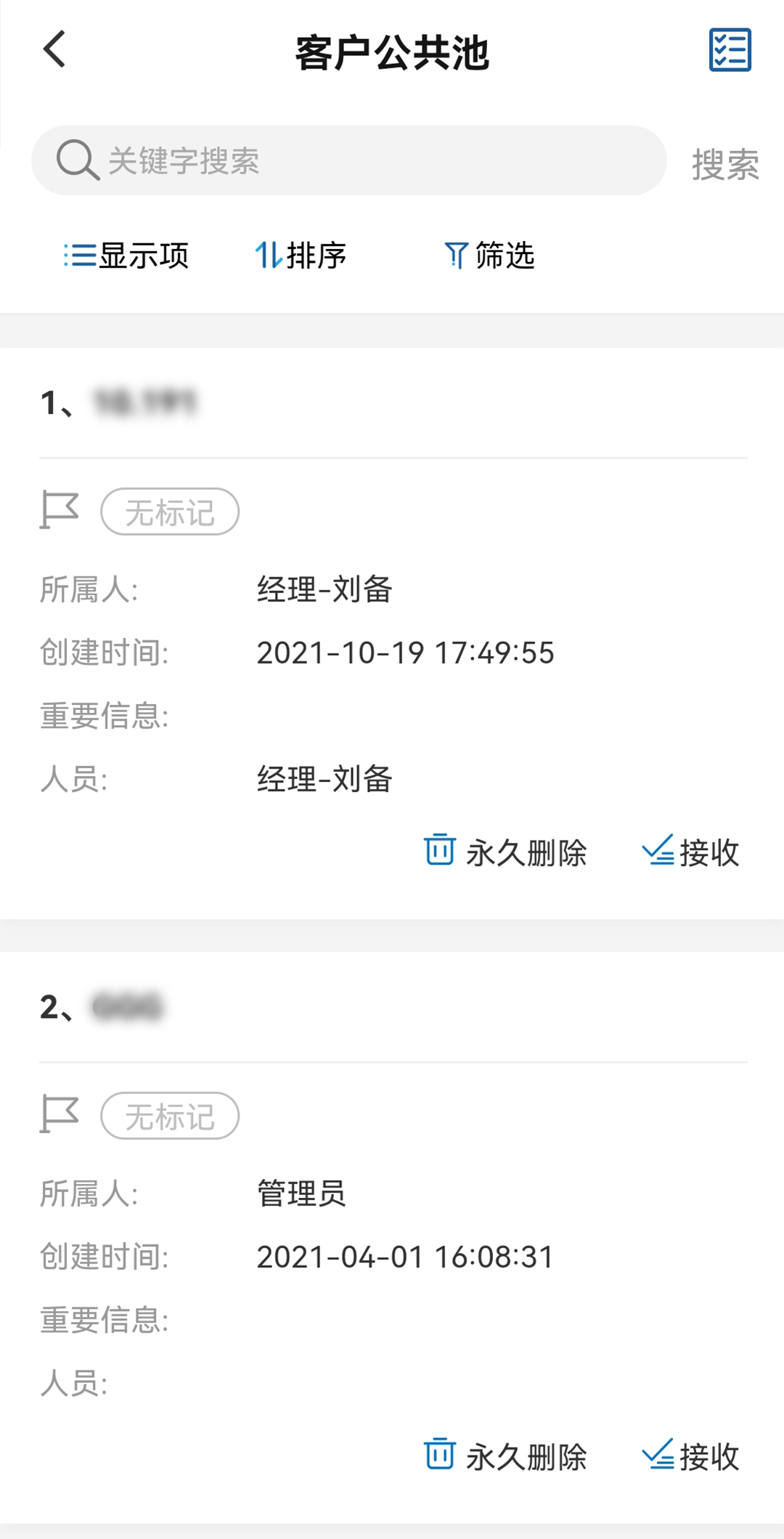Tap 无标记 tag on customer 1

coord(170,513)
